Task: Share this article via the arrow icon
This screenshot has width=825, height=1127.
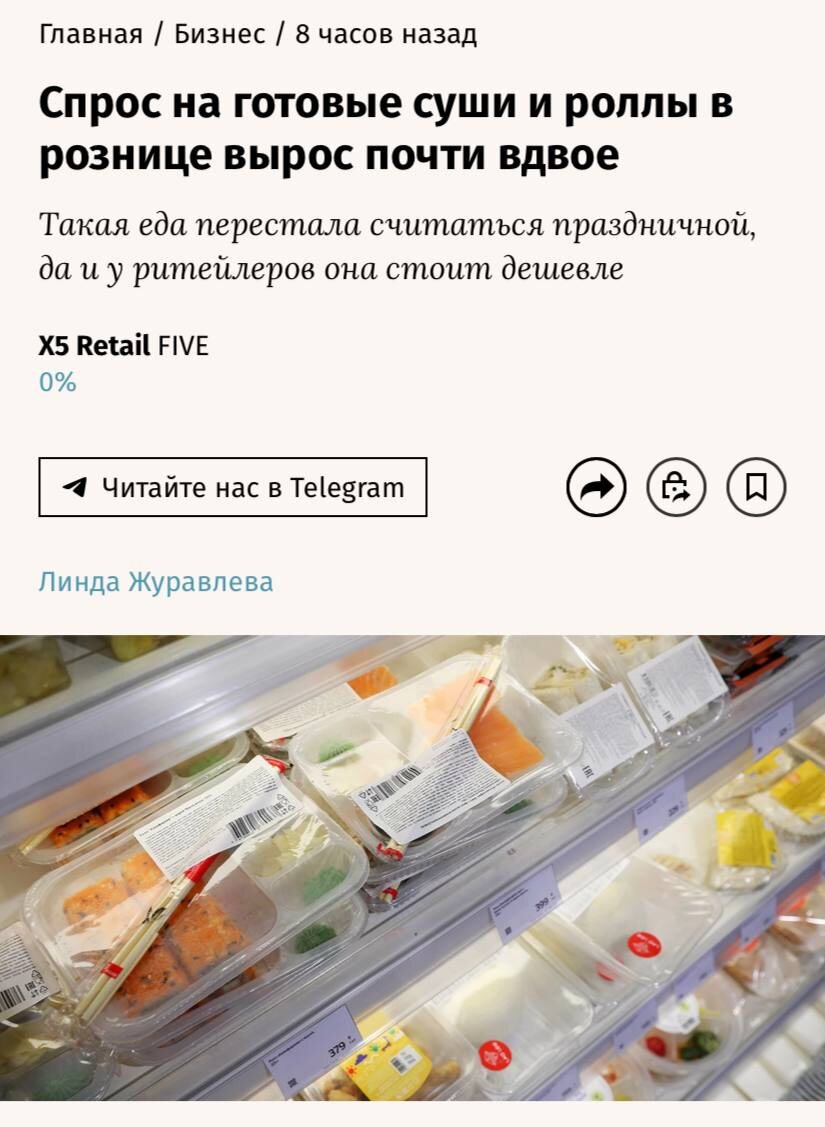Action: (596, 488)
